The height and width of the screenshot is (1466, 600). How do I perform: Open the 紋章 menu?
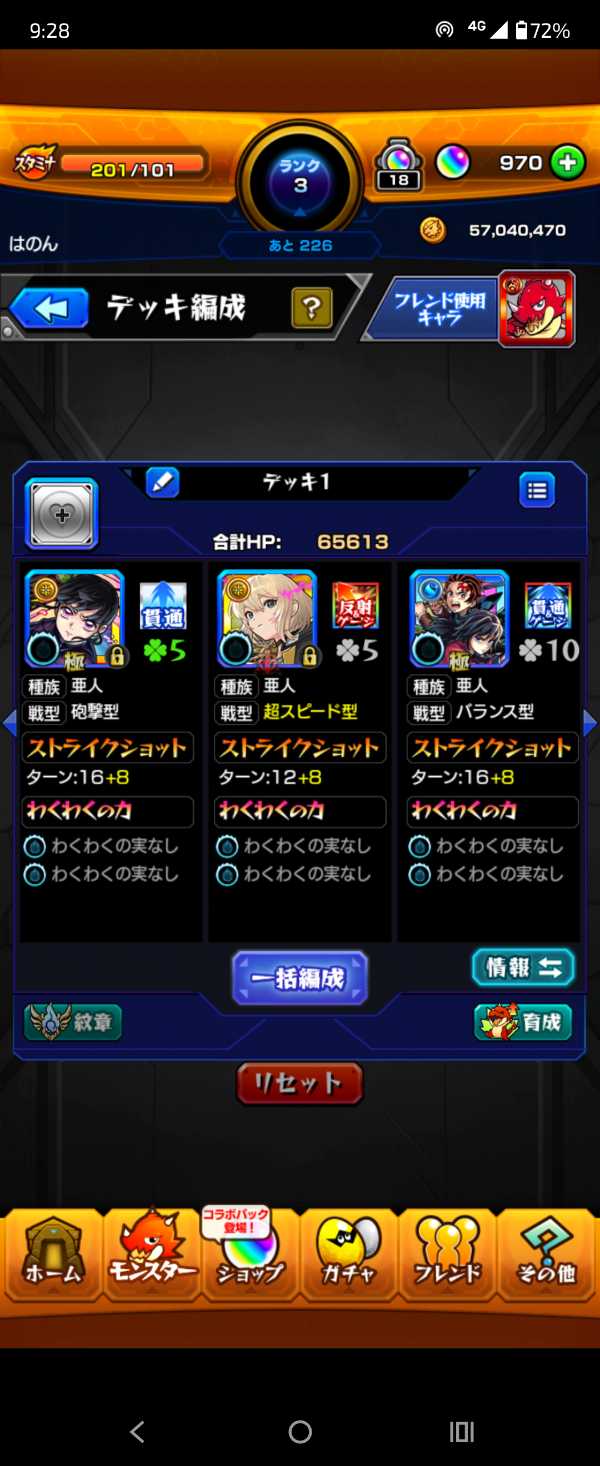73,1023
